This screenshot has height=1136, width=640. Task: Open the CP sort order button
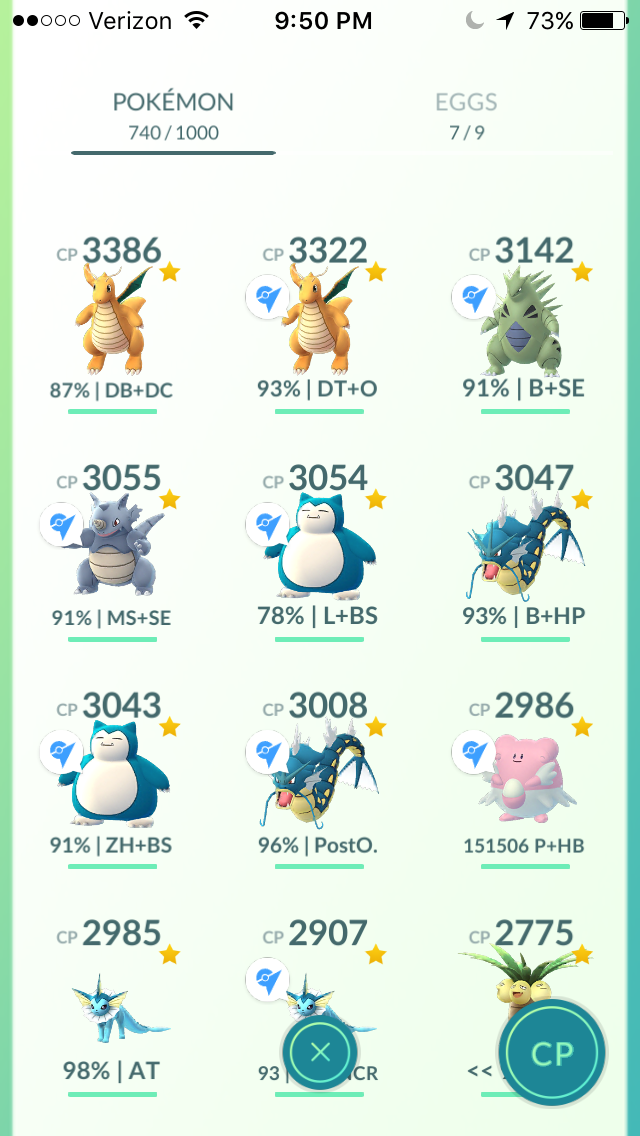[552, 1052]
